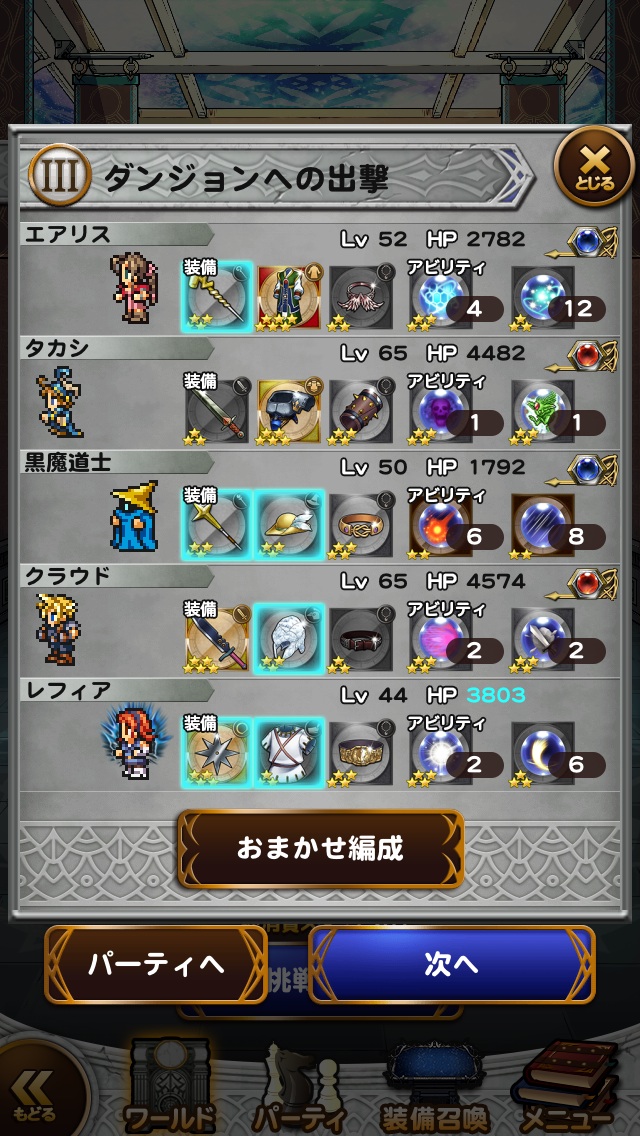Open 黒魔道士's second ability with 8 uses
This screenshot has height=1136, width=640.
point(544,524)
